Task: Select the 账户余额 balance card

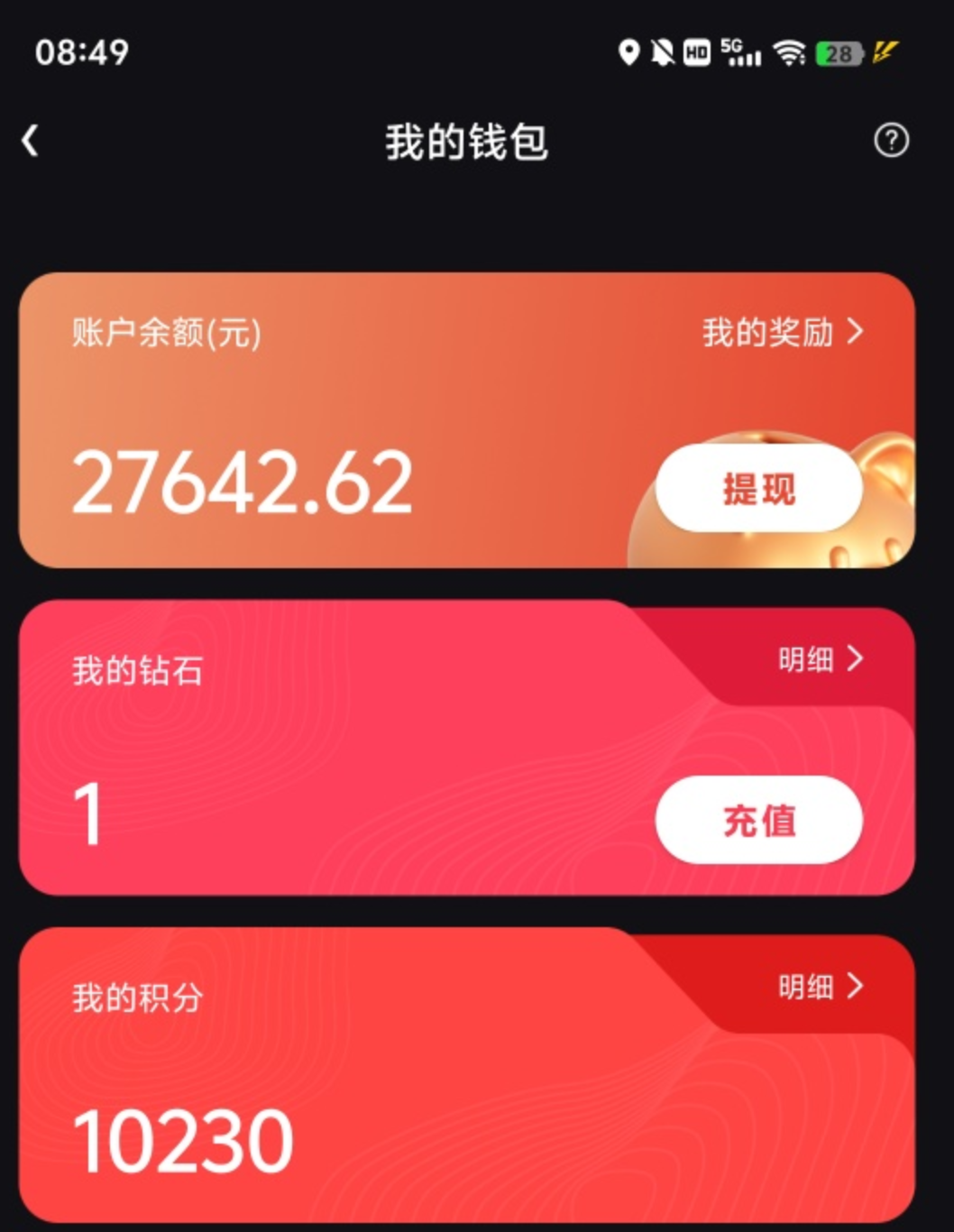Action: (361, 415)
